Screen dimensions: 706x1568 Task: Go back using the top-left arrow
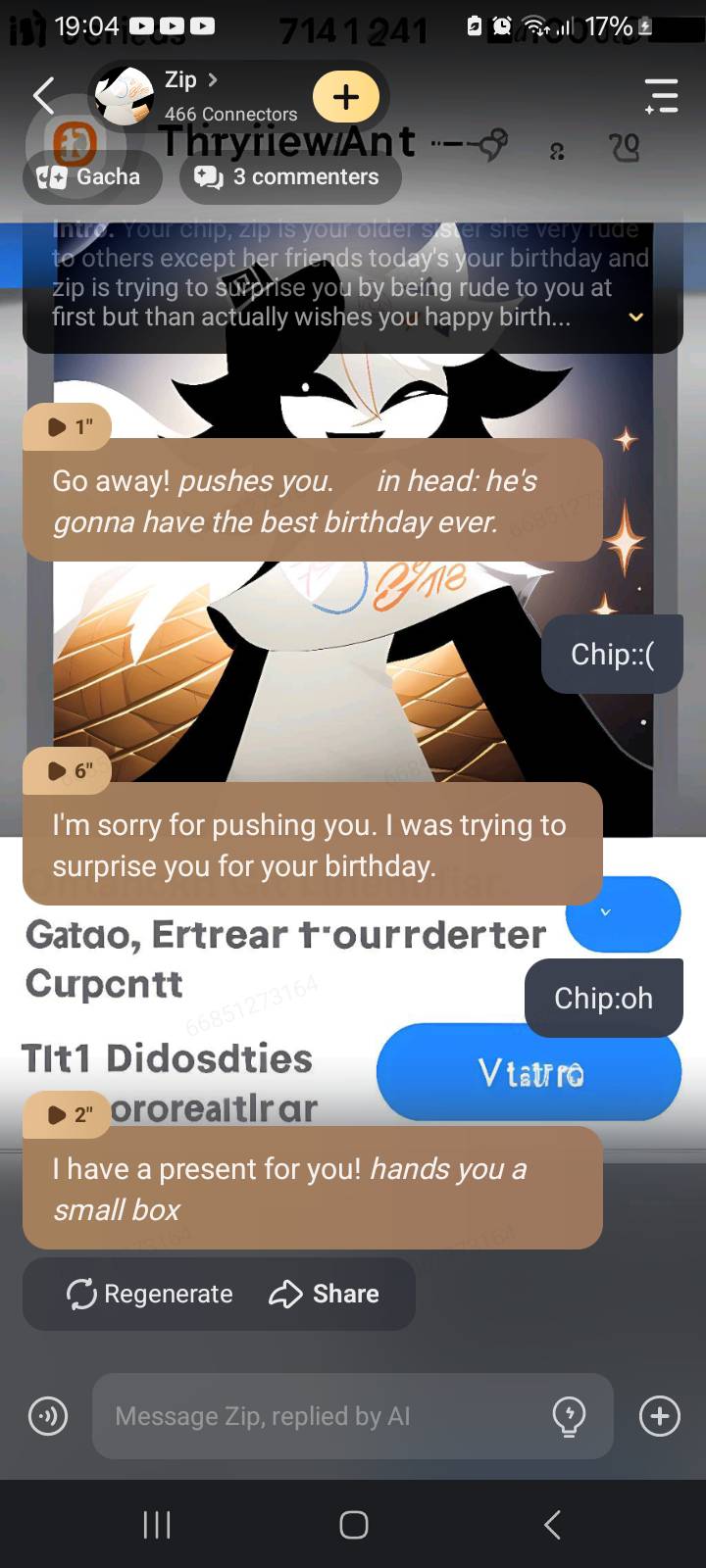(43, 96)
